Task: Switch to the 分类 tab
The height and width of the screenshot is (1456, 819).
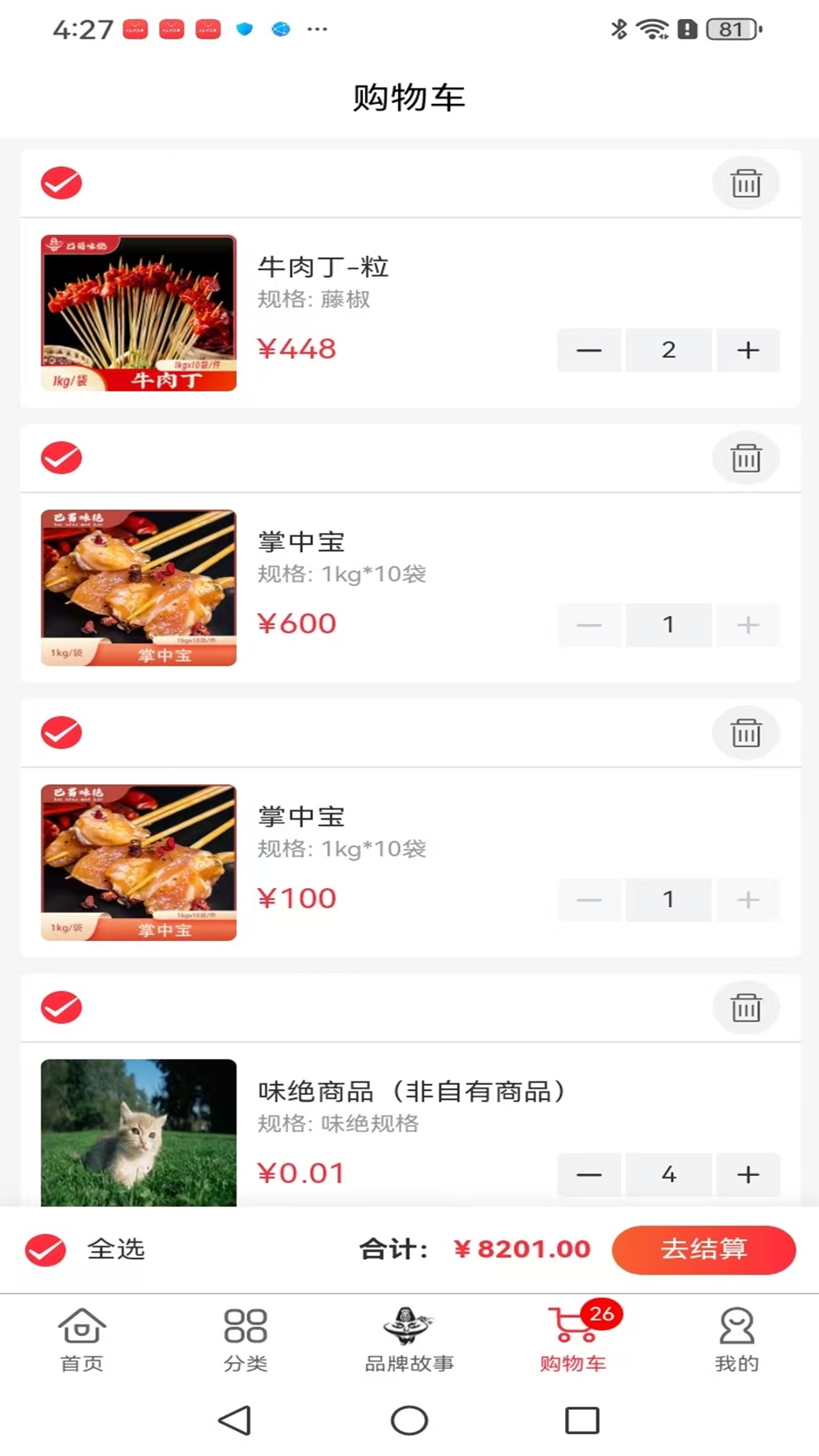Action: point(246,1339)
